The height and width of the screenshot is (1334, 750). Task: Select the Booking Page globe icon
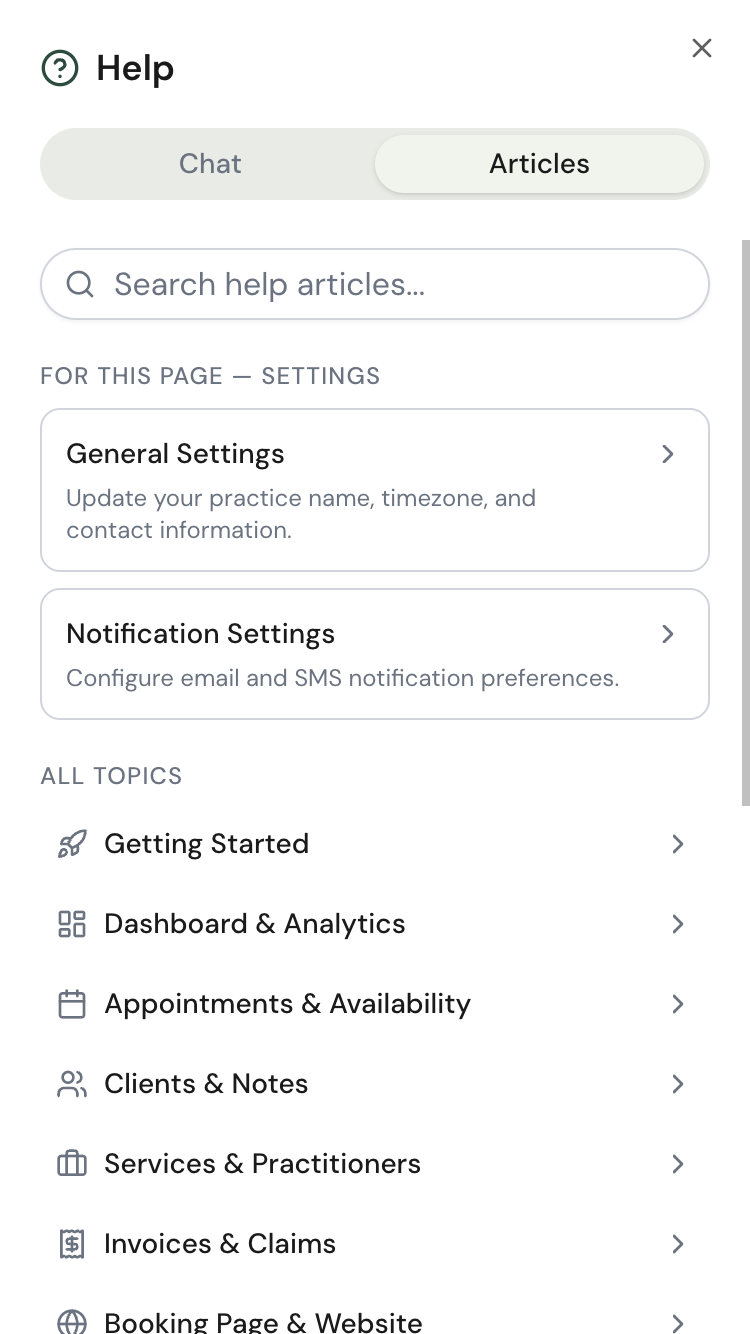pyautogui.click(x=71, y=1322)
